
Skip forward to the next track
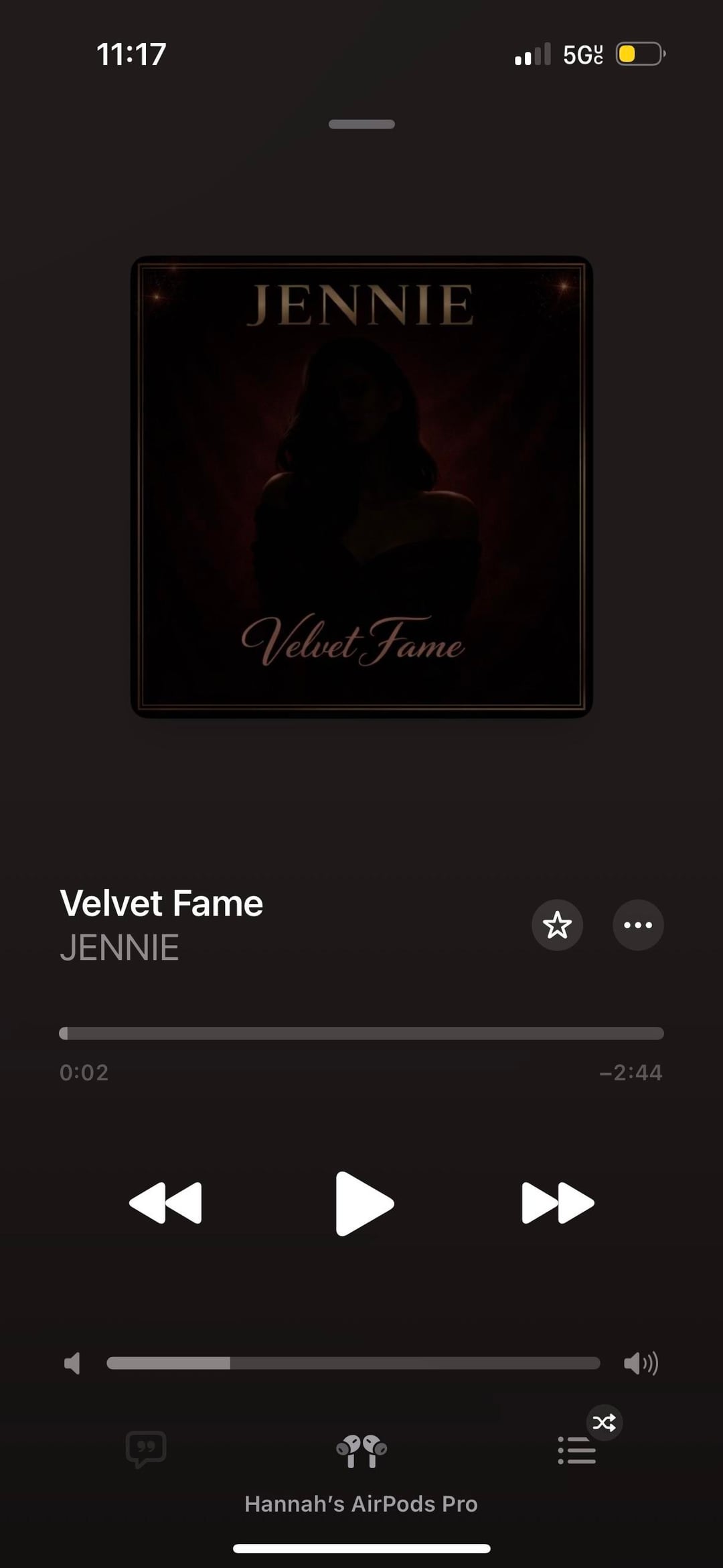click(558, 1203)
